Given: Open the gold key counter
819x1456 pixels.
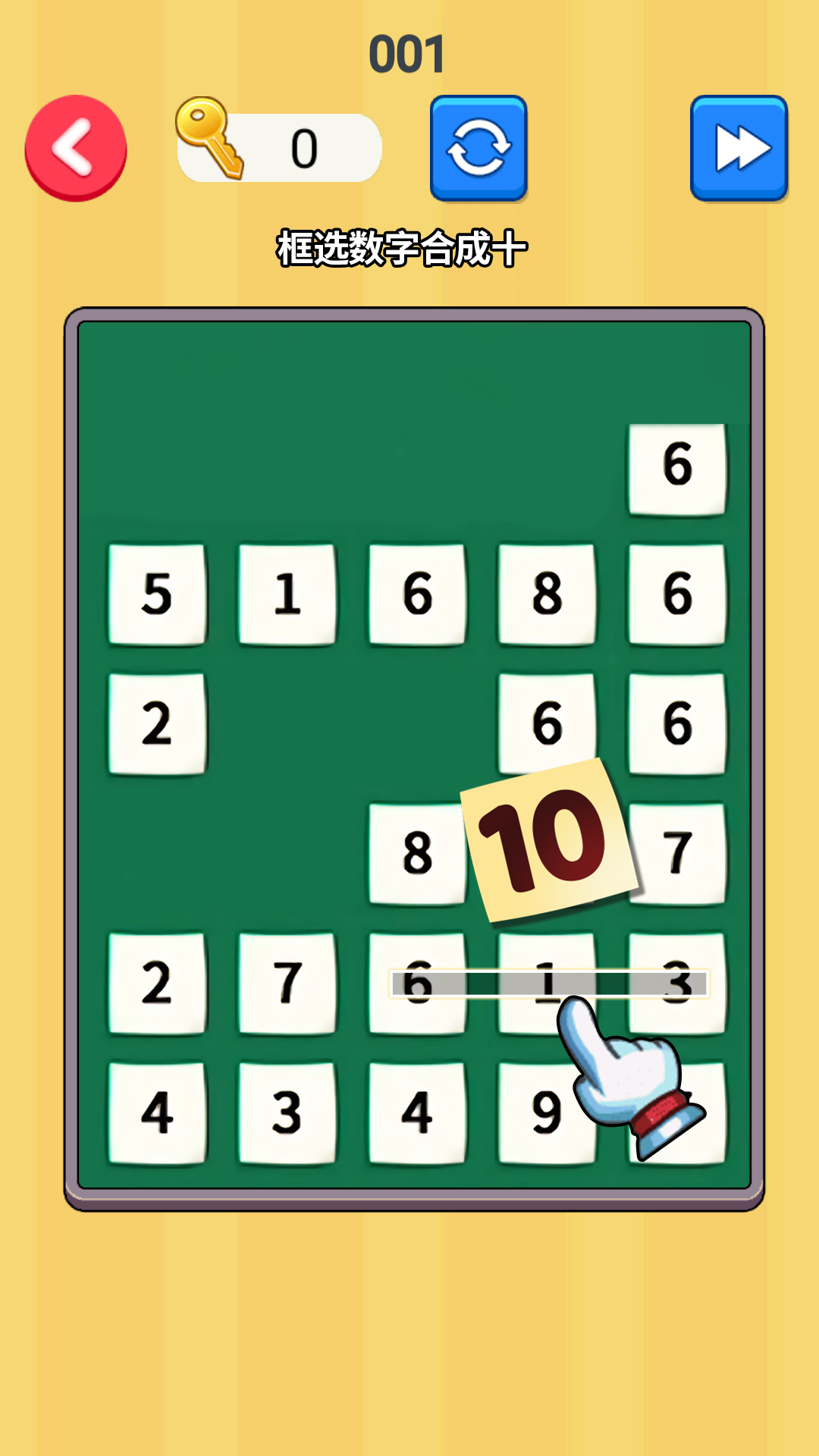Looking at the screenshot, I should (x=279, y=147).
